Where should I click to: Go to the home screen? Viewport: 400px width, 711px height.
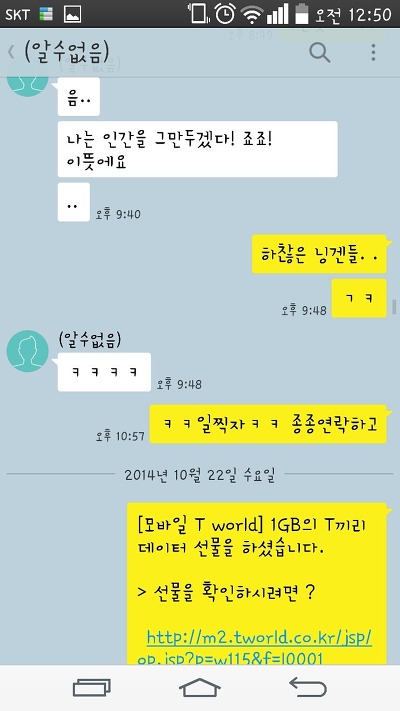200,688
